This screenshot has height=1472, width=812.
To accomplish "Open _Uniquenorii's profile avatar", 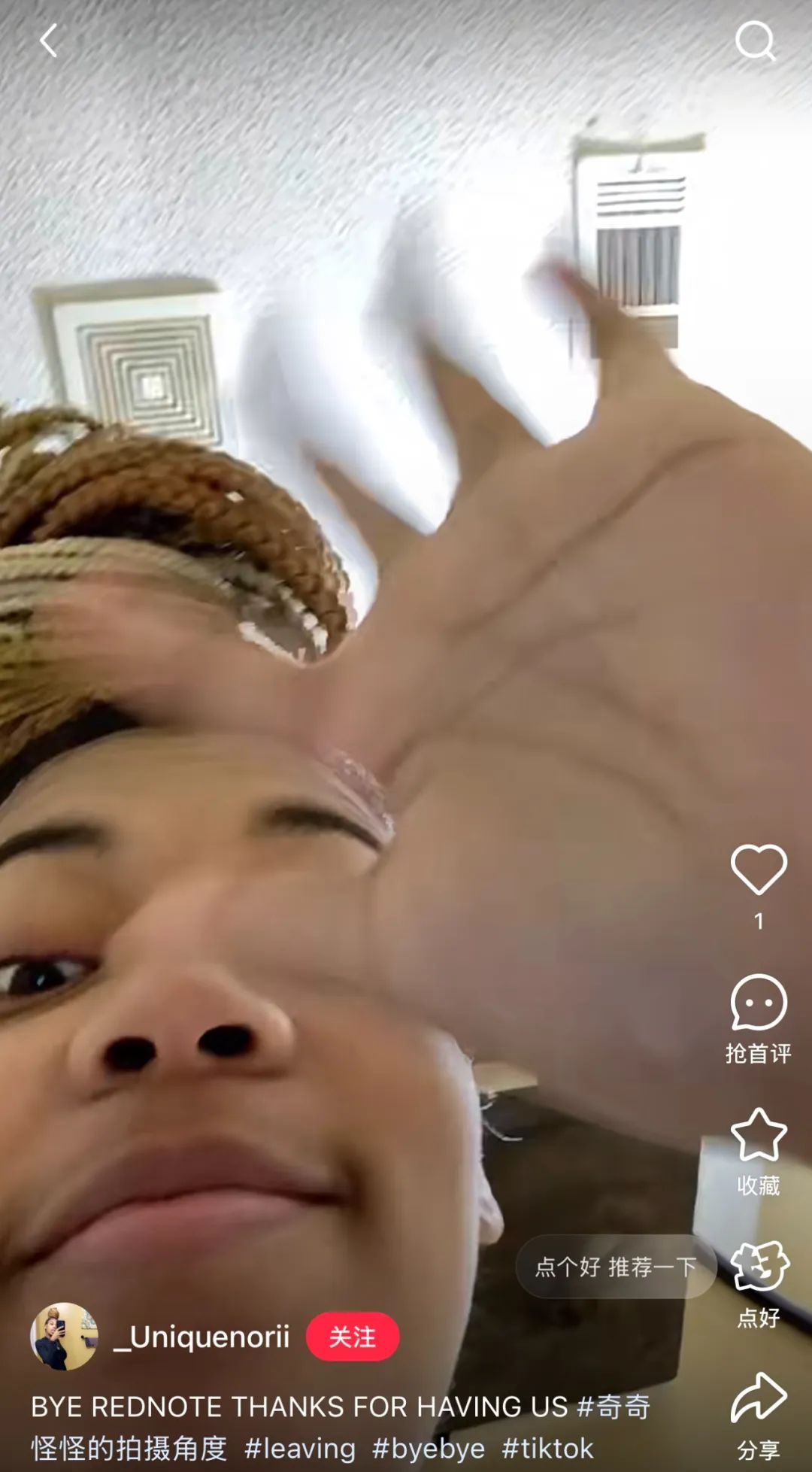I will point(64,1337).
